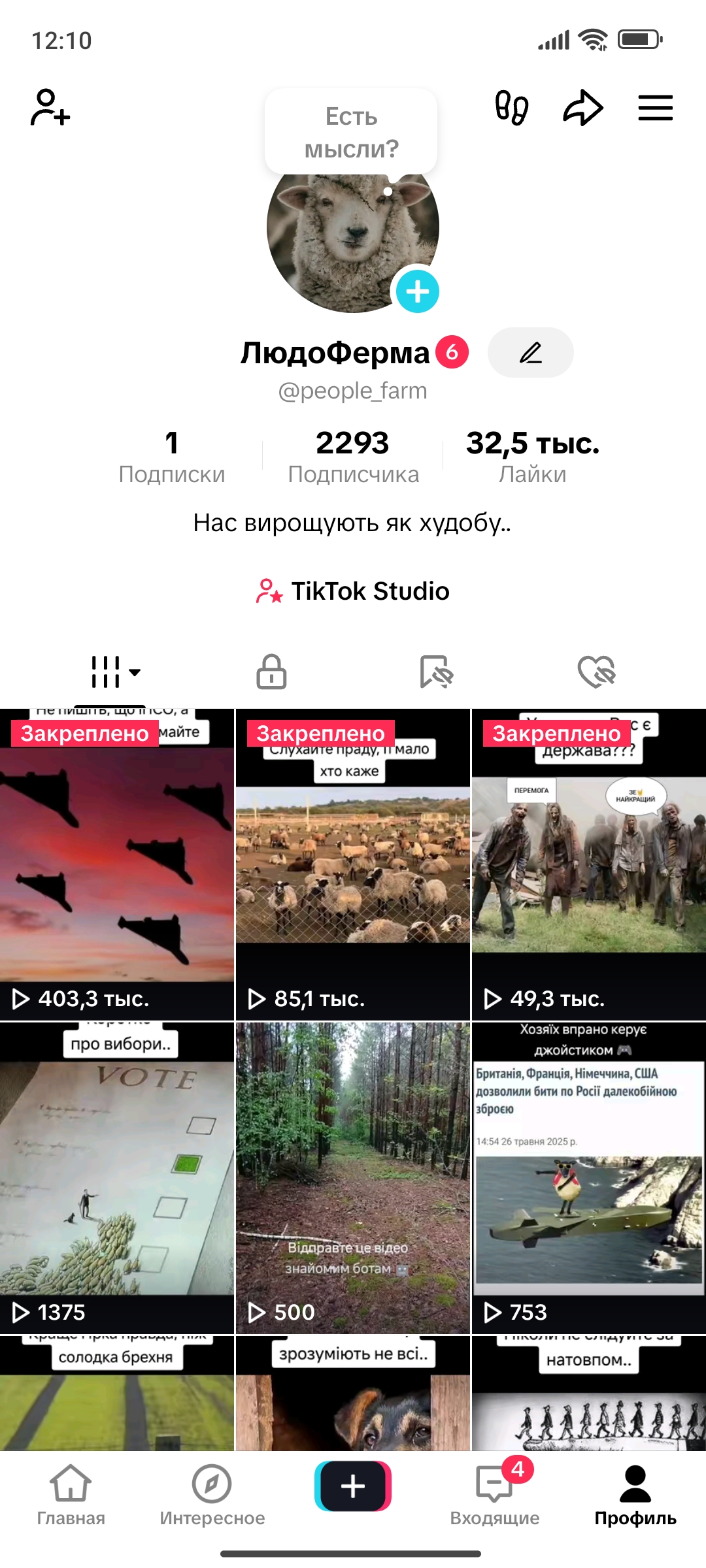Open TikTok Studio

click(353, 591)
